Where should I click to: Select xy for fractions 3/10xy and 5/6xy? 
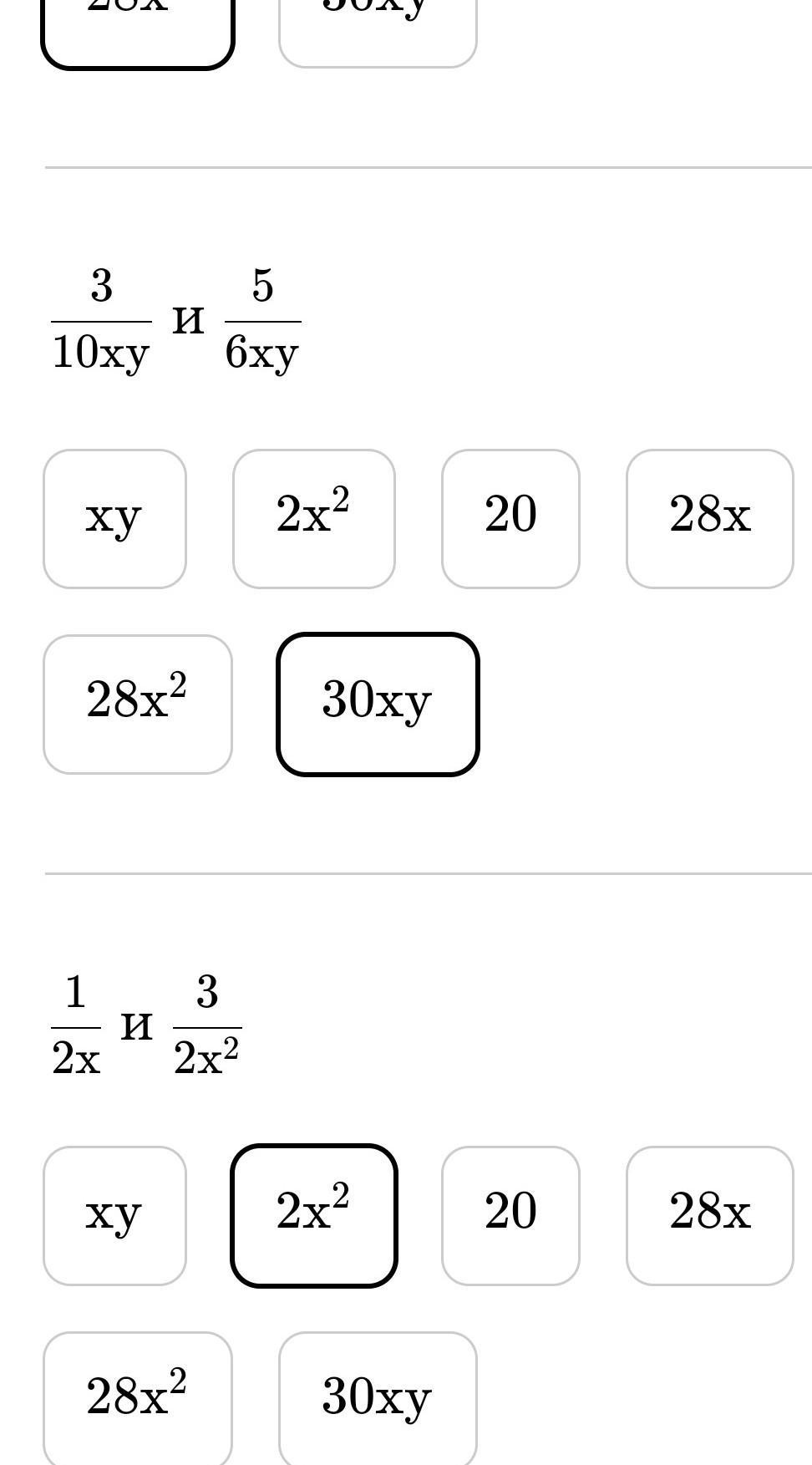coord(114,519)
